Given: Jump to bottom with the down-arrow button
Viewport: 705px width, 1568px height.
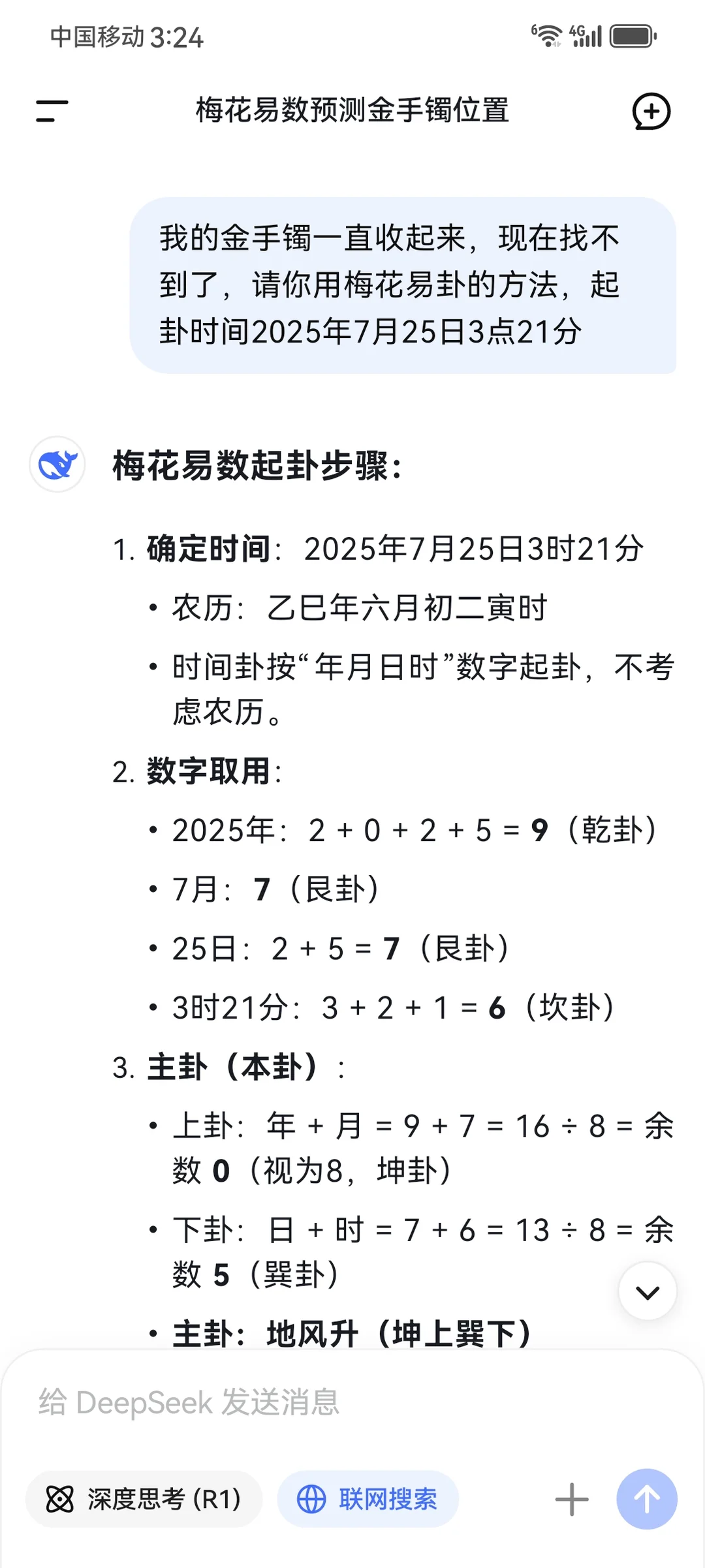Looking at the screenshot, I should (x=648, y=1292).
